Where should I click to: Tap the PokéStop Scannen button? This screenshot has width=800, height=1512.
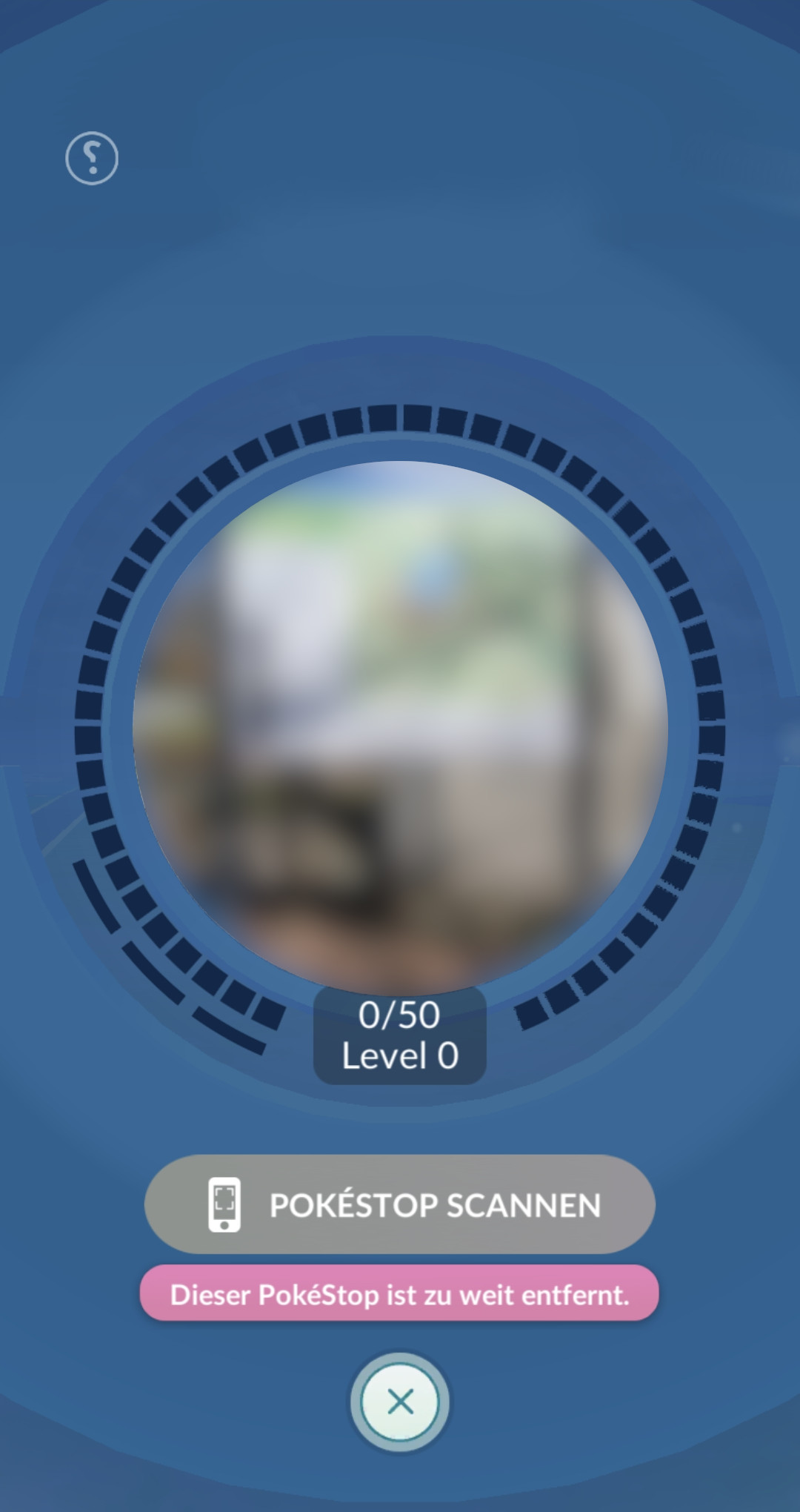pyautogui.click(x=400, y=1204)
